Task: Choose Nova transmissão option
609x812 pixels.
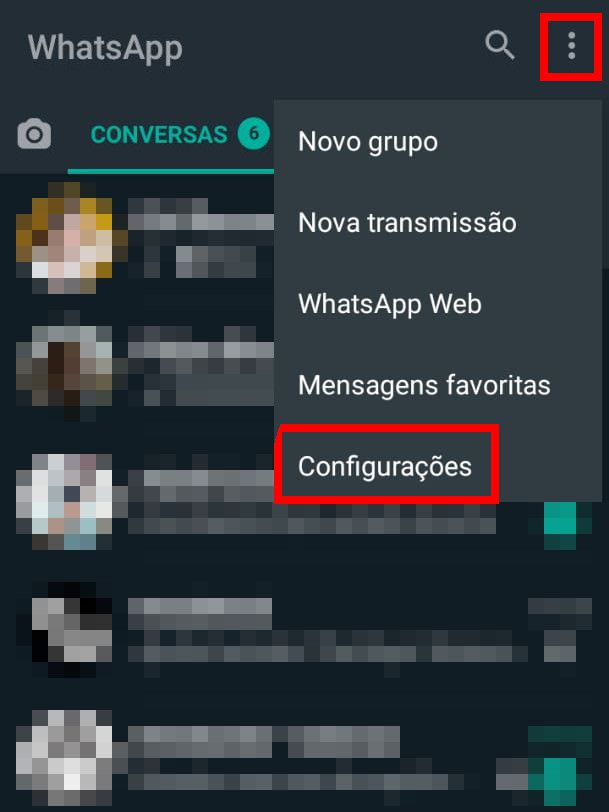Action: [407, 222]
